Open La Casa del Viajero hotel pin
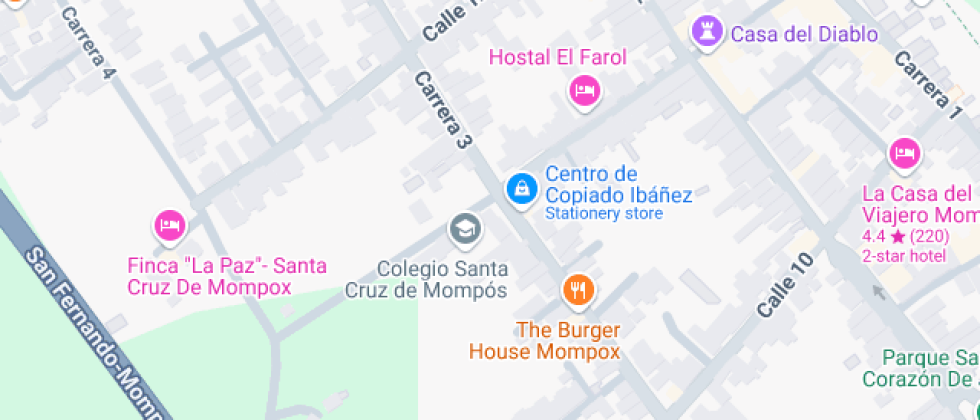 [x=904, y=154]
